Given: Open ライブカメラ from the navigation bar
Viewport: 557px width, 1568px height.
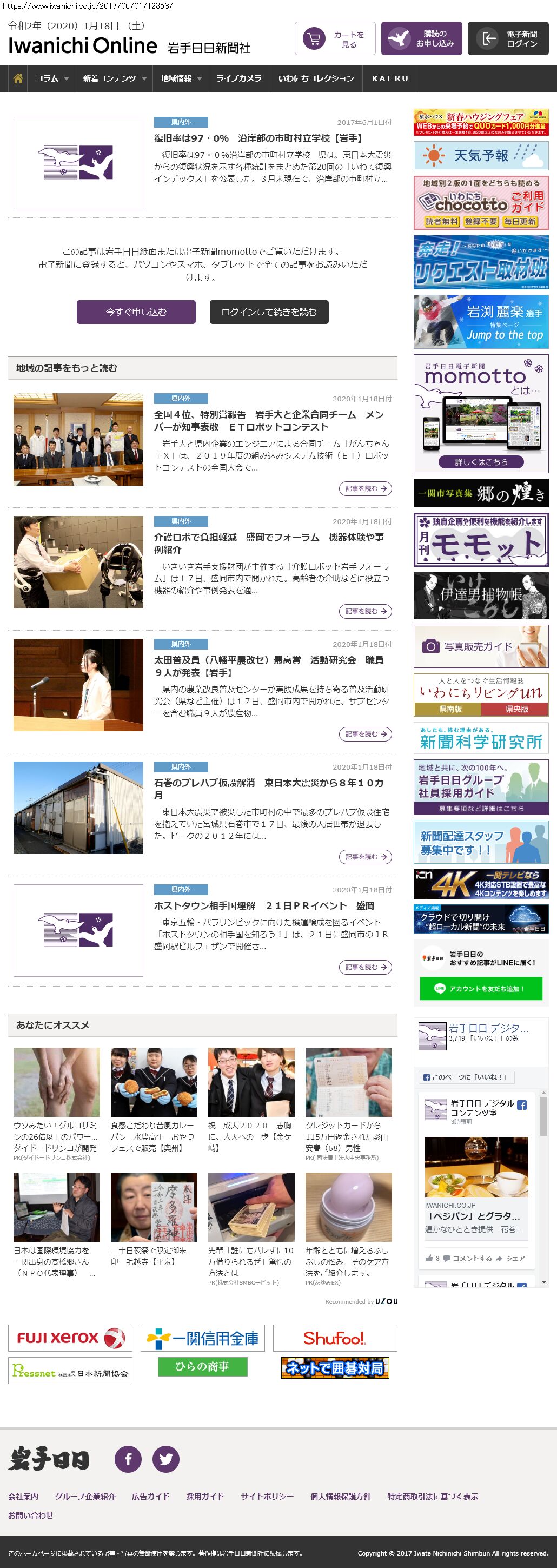Looking at the screenshot, I should 238,78.
